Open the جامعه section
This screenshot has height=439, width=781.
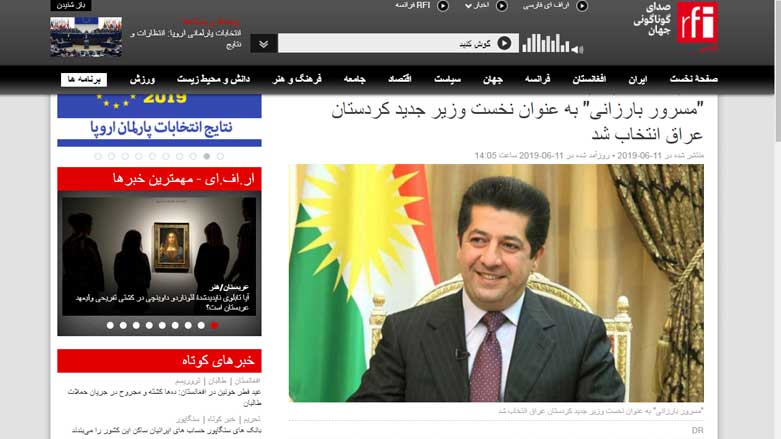click(x=354, y=79)
